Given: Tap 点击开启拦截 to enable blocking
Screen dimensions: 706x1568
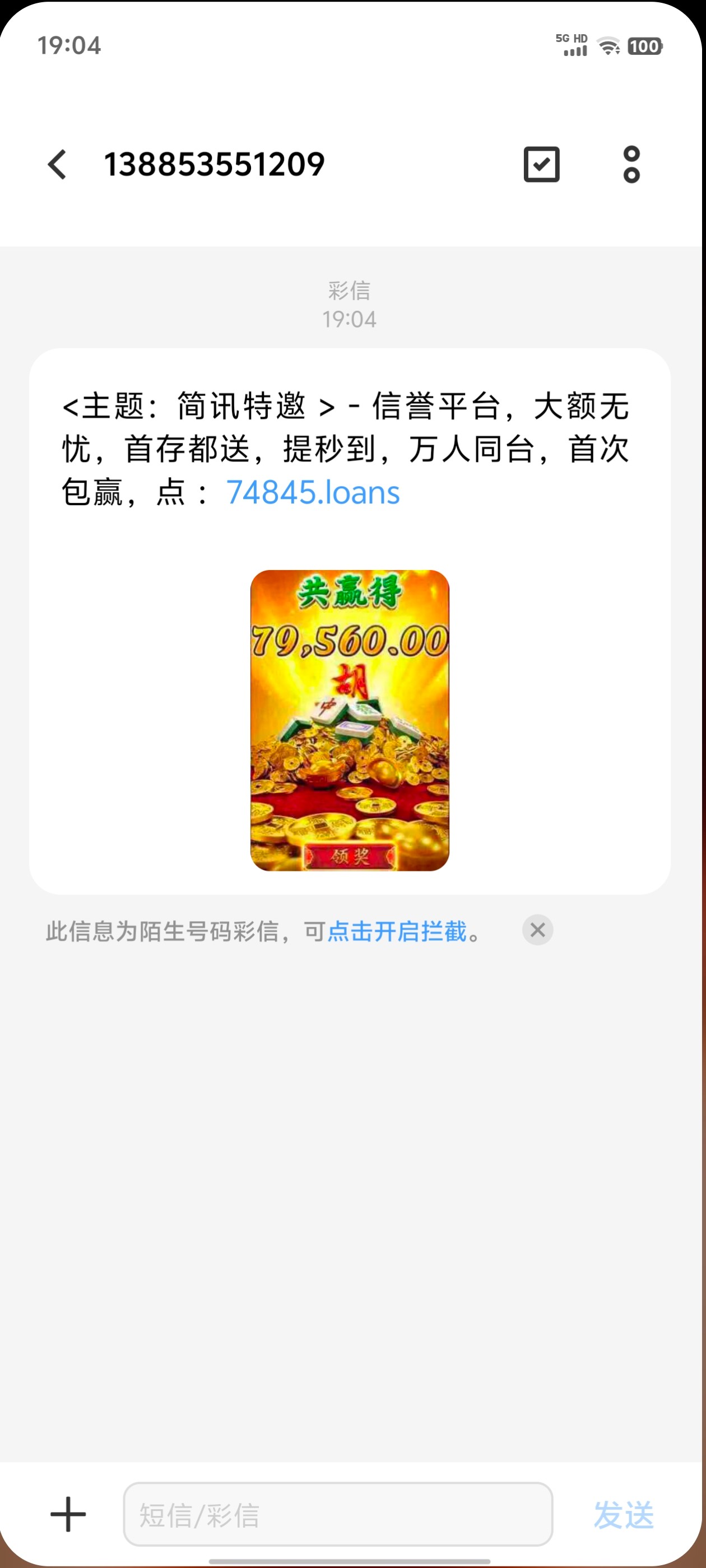Looking at the screenshot, I should (x=397, y=931).
